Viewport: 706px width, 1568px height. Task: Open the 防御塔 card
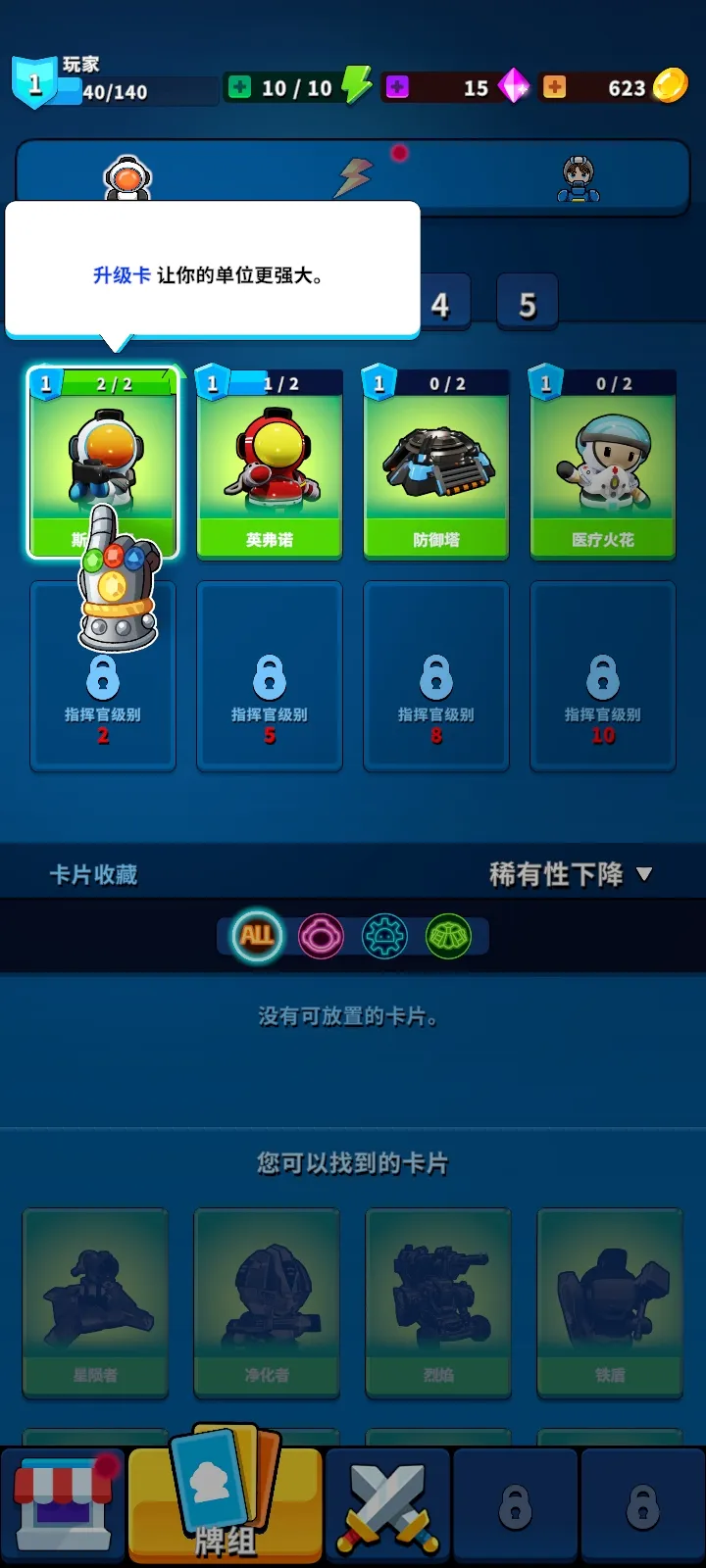(x=436, y=463)
